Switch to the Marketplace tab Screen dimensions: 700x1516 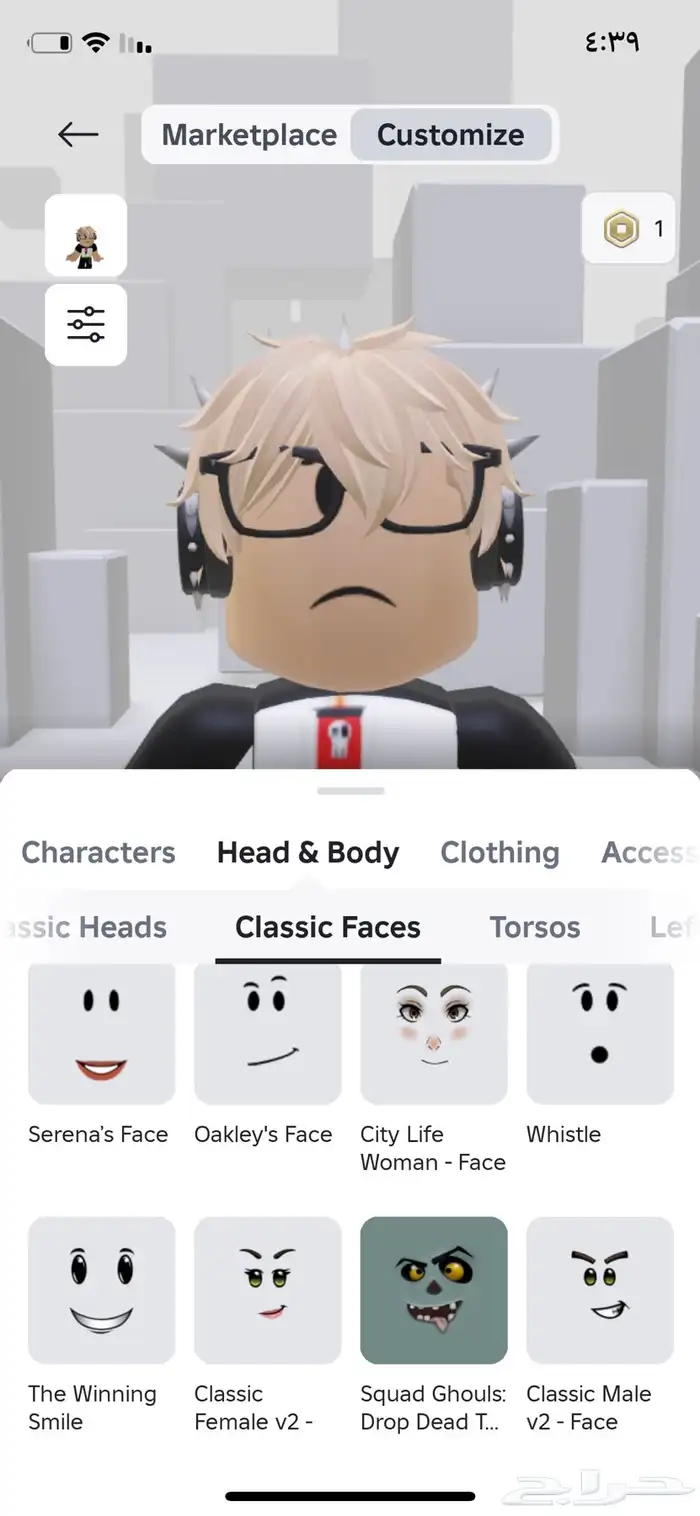[x=249, y=135]
